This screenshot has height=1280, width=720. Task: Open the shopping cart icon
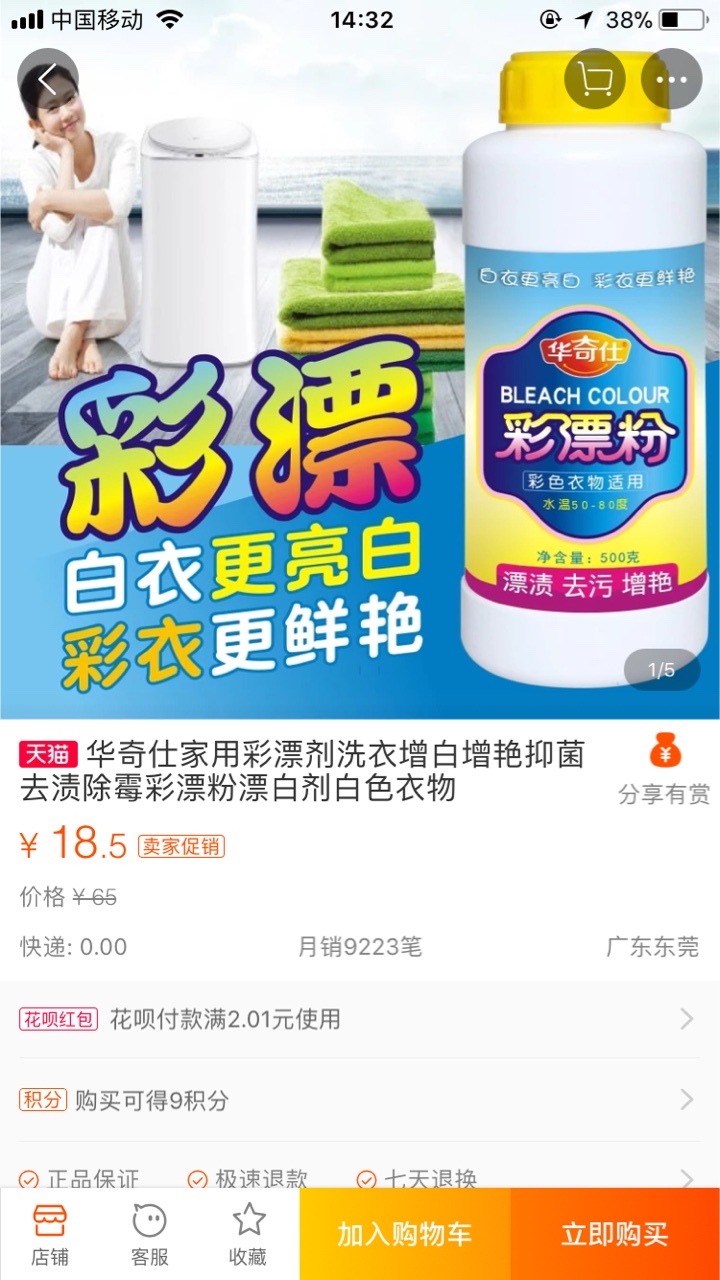(x=595, y=79)
